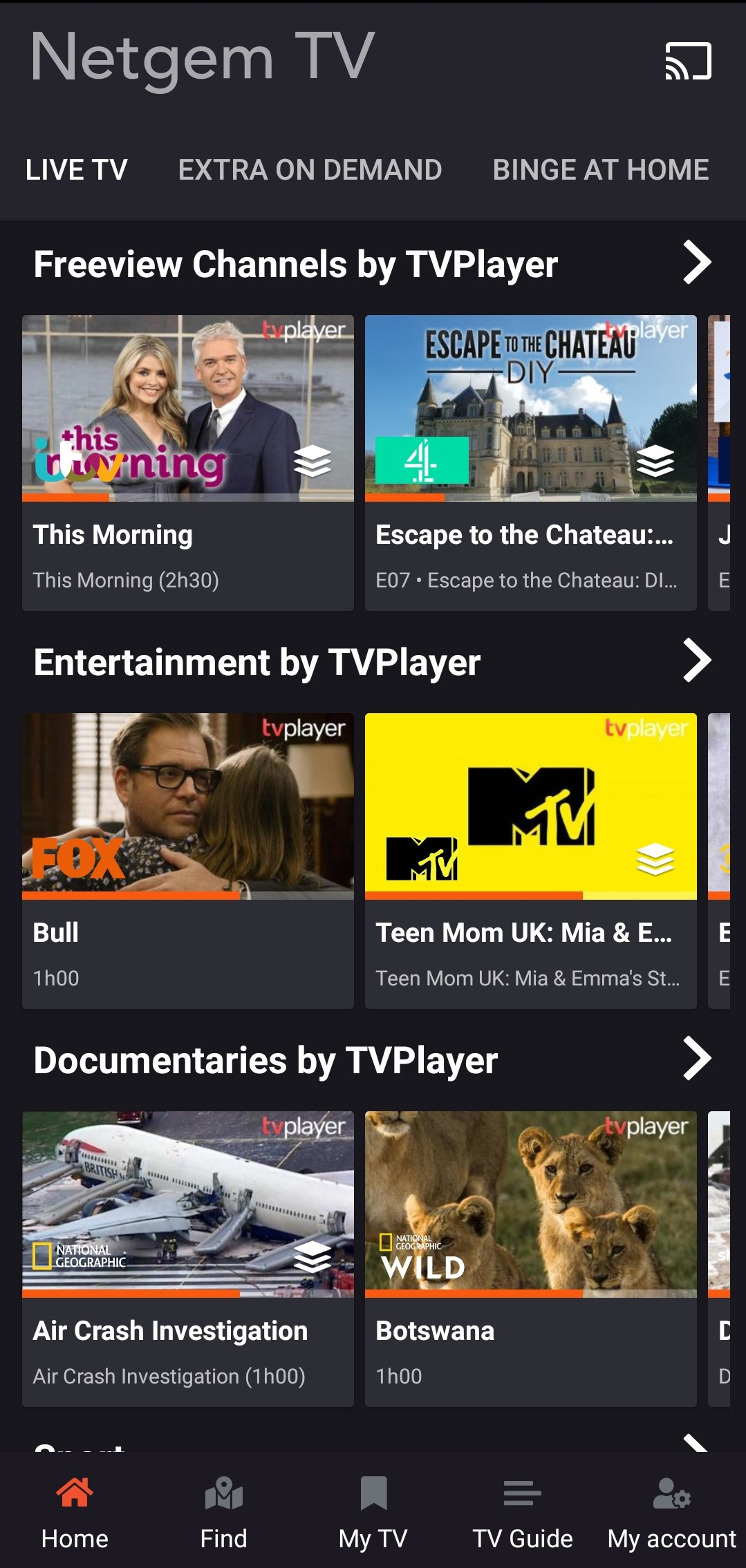Open the TV Guide tab
Image resolution: width=746 pixels, height=1568 pixels.
coord(523,1513)
